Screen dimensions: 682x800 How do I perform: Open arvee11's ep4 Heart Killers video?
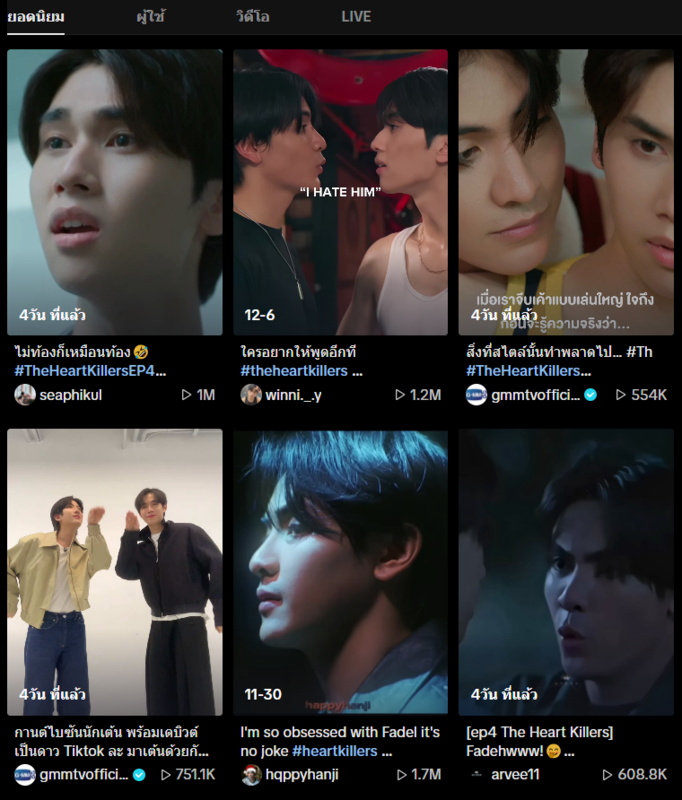coord(566,572)
